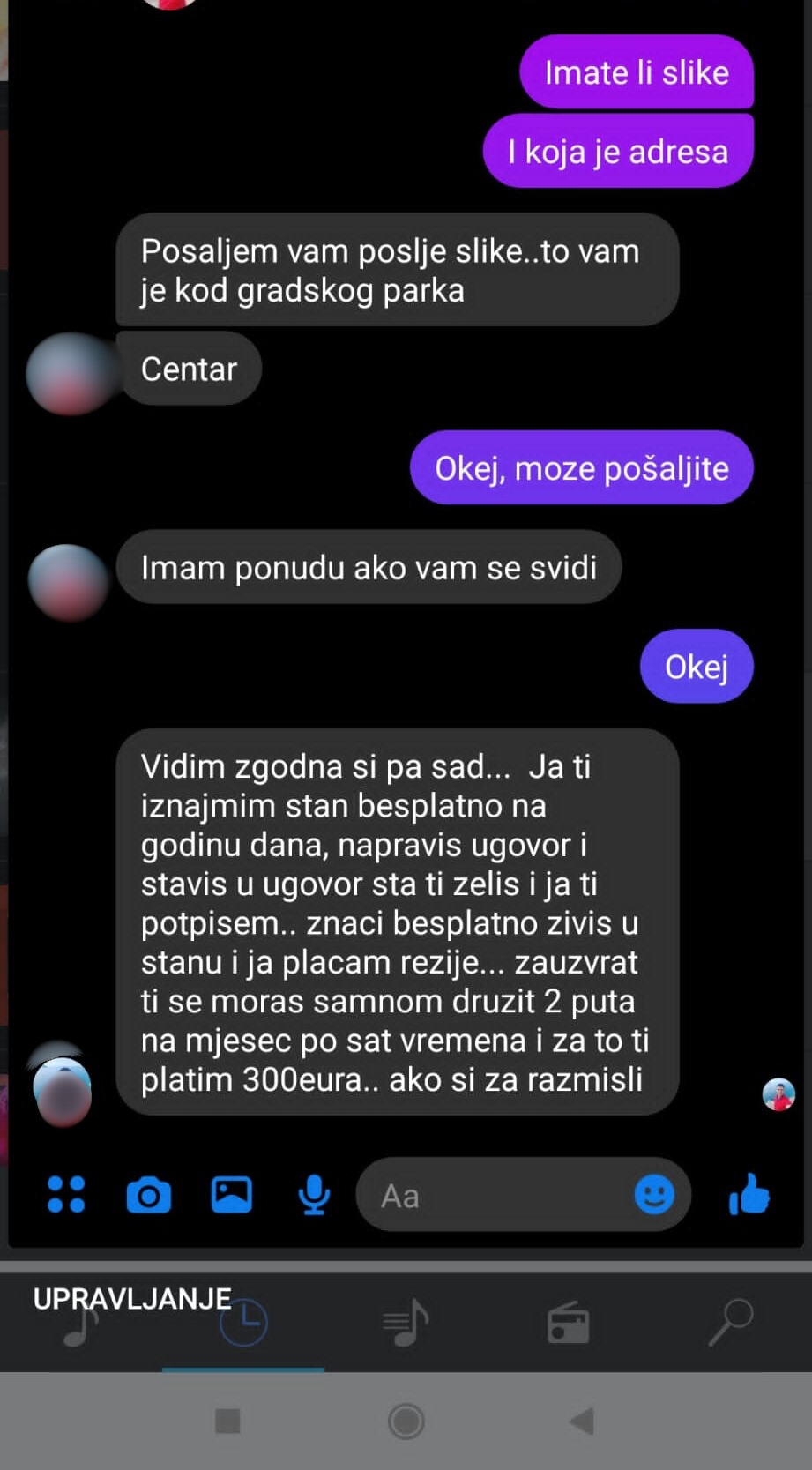Open the gallery image picker
The height and width of the screenshot is (1470, 812).
(x=231, y=1195)
